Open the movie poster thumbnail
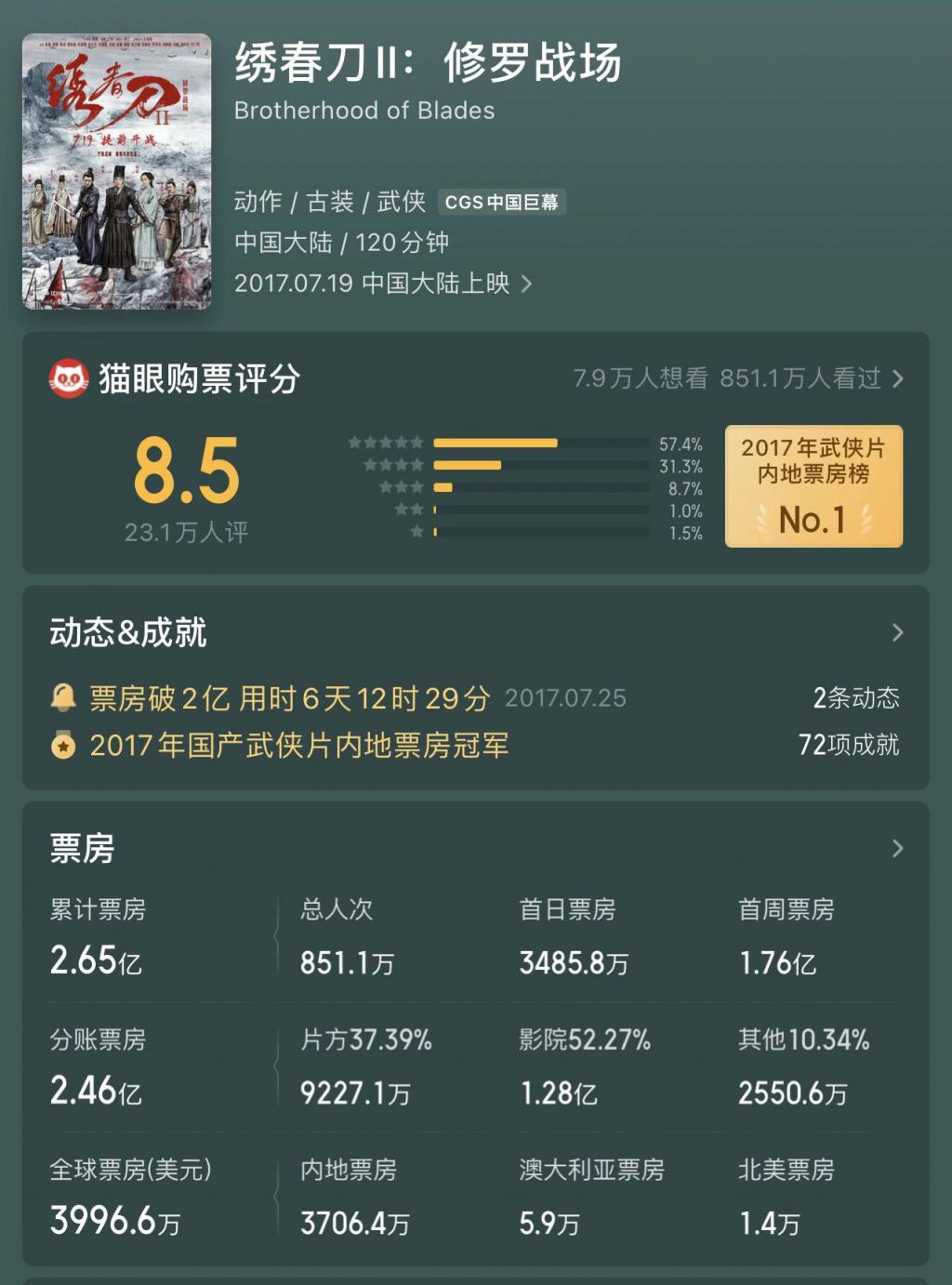The width and height of the screenshot is (952, 1285). point(116,171)
